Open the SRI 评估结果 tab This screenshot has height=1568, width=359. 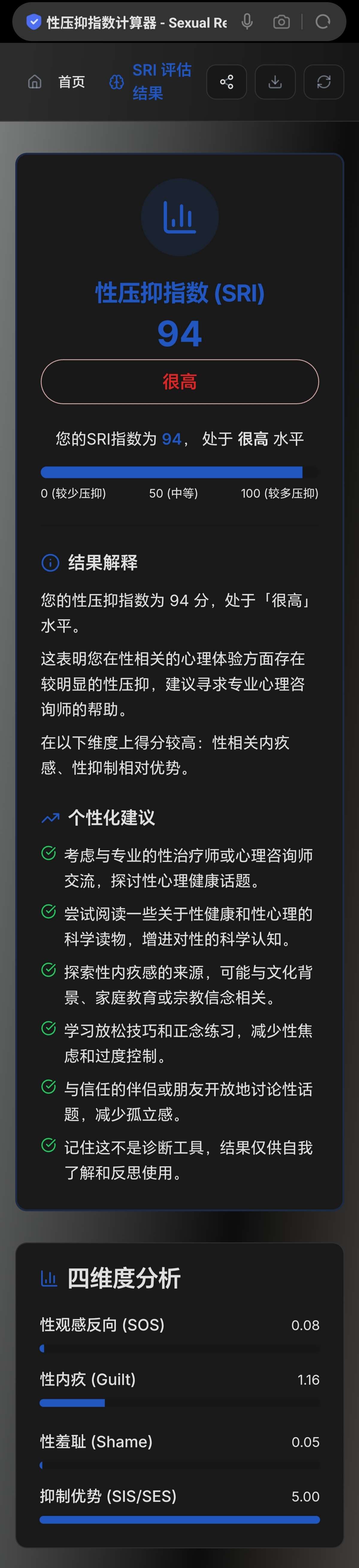click(150, 81)
